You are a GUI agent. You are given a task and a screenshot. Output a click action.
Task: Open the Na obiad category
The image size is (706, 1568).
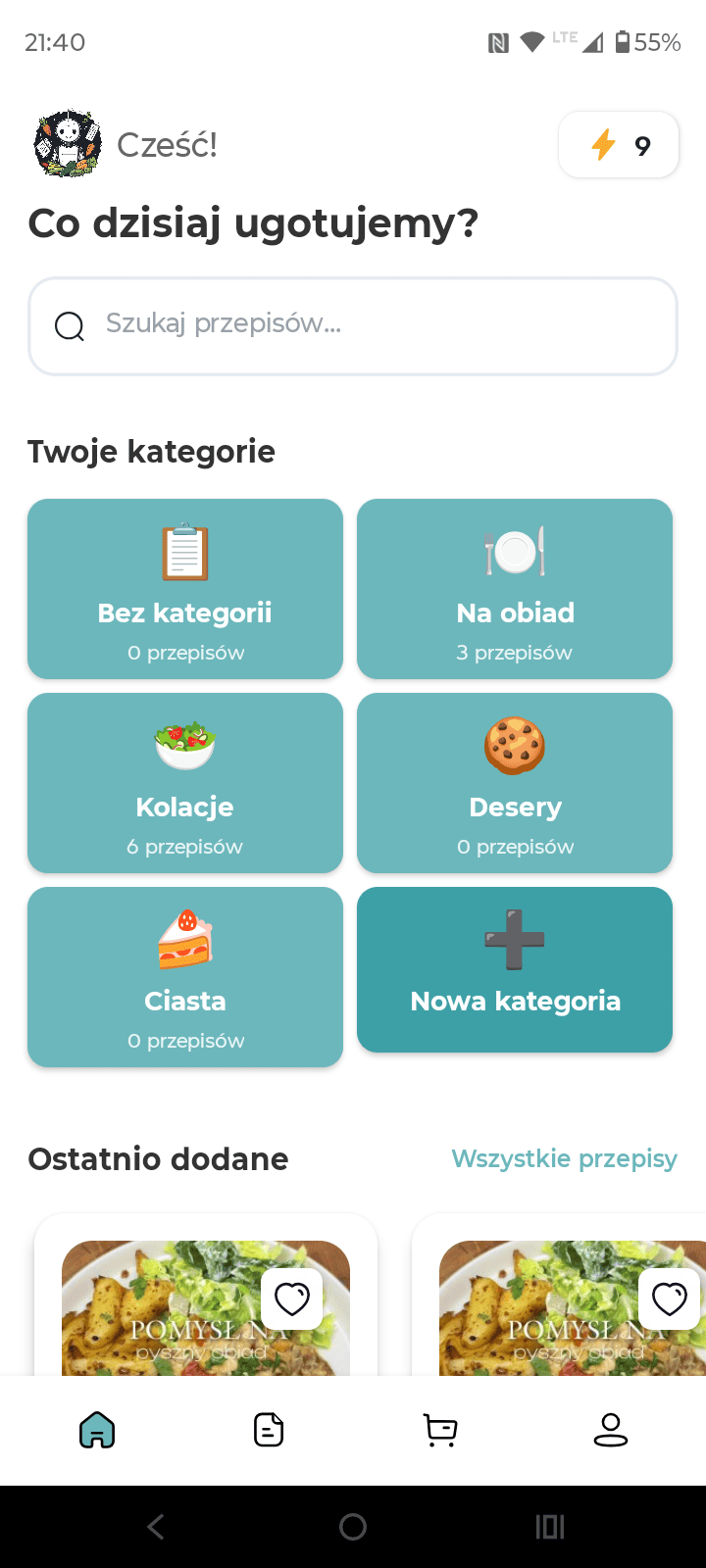click(514, 589)
